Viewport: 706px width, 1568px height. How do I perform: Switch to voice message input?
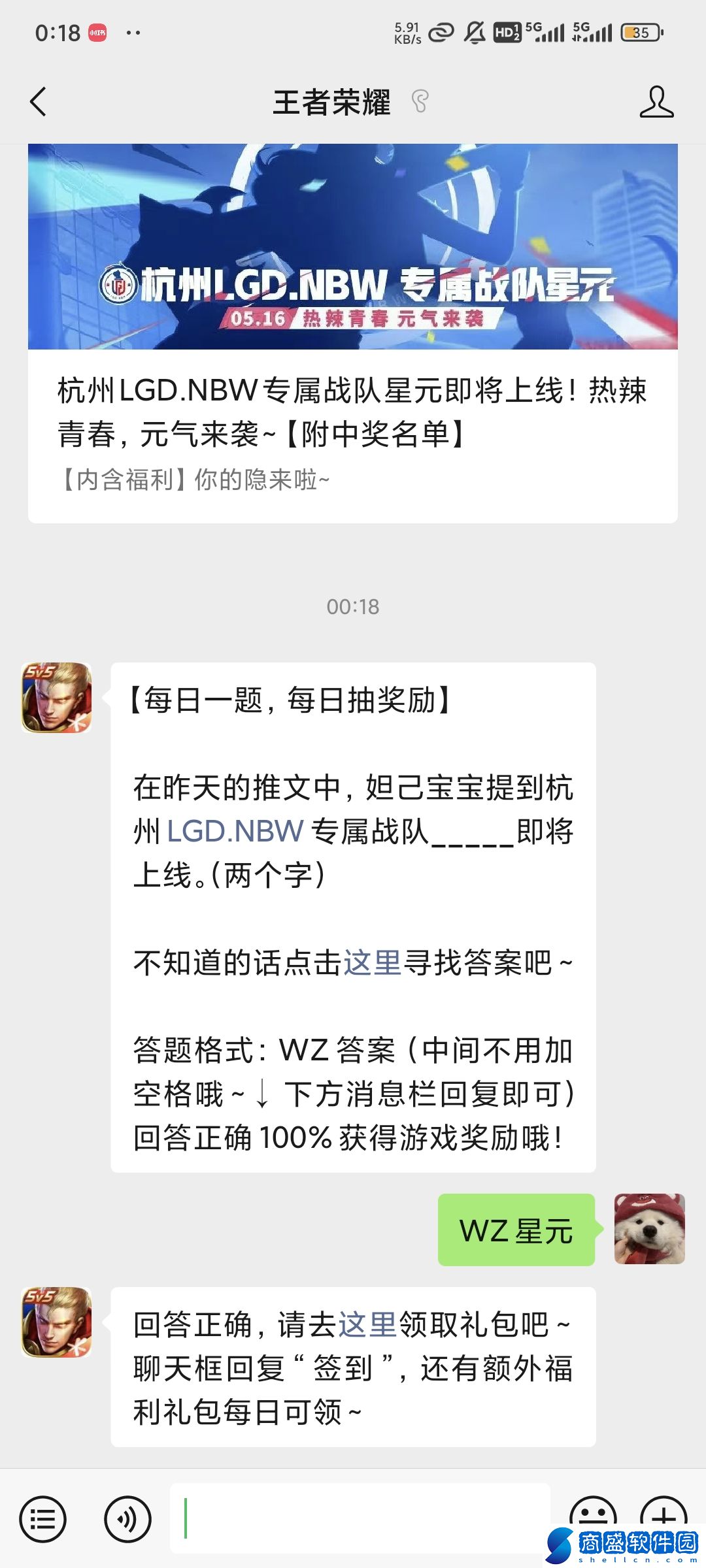[x=127, y=1519]
